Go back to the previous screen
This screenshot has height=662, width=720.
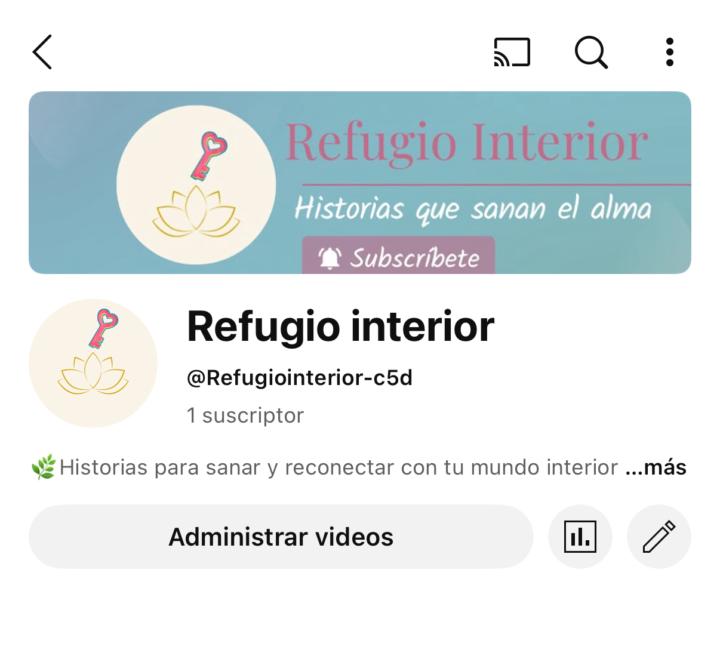(x=42, y=52)
